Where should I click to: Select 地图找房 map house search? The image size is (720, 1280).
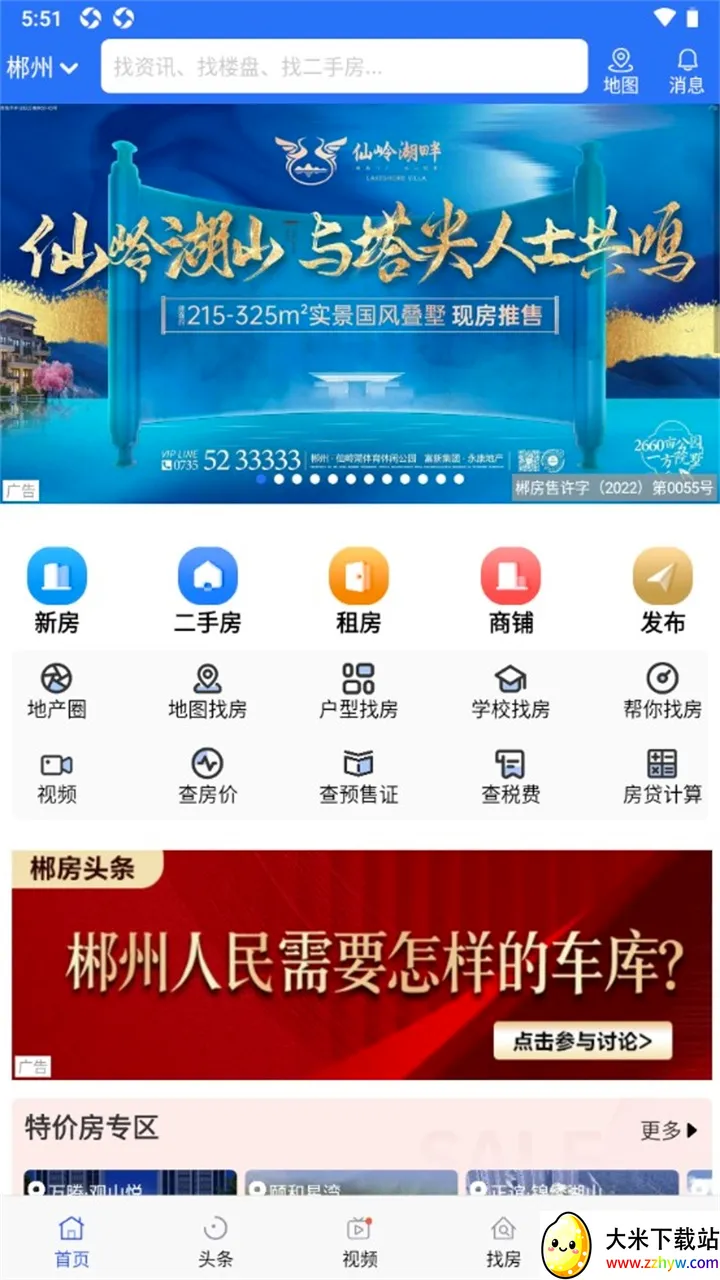[207, 691]
